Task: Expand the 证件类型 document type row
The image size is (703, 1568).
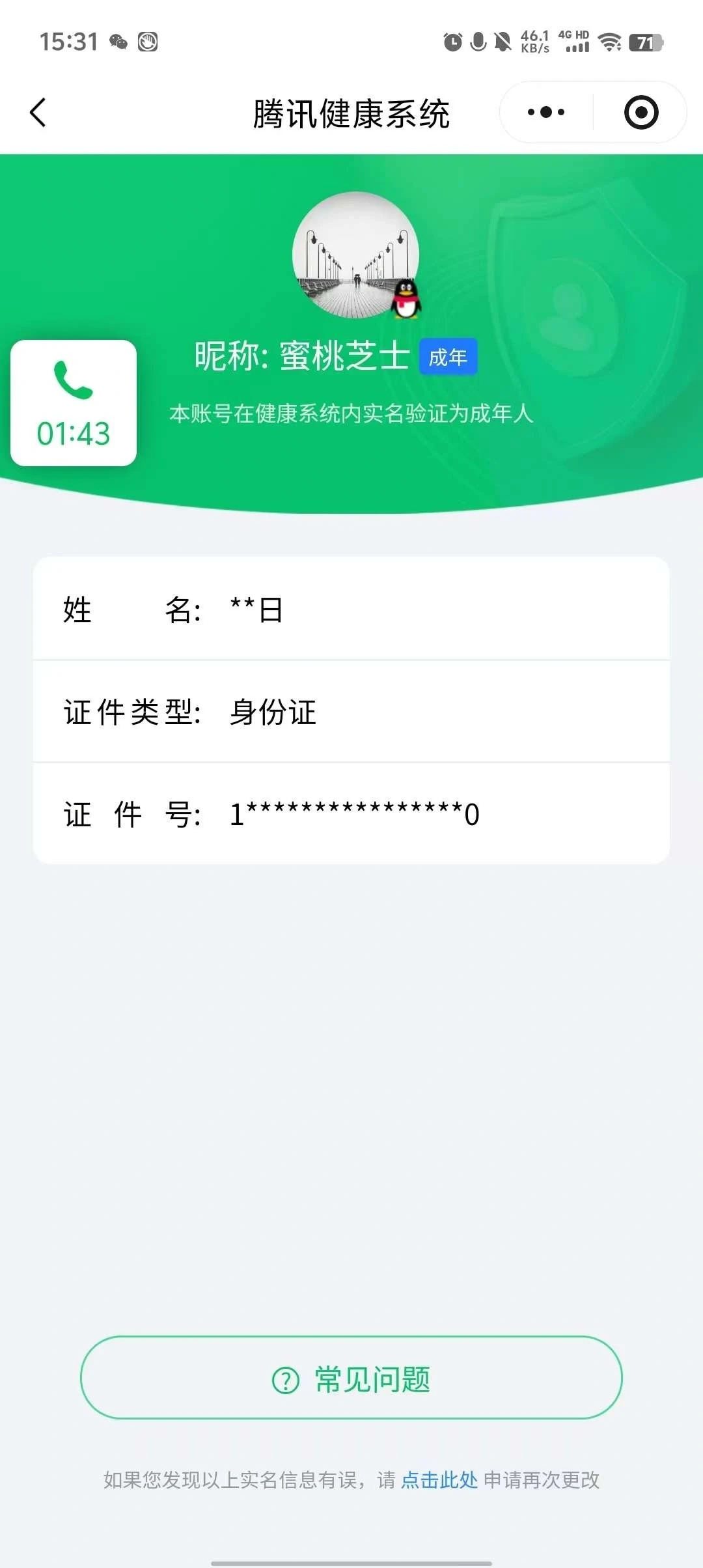Action: [x=351, y=712]
